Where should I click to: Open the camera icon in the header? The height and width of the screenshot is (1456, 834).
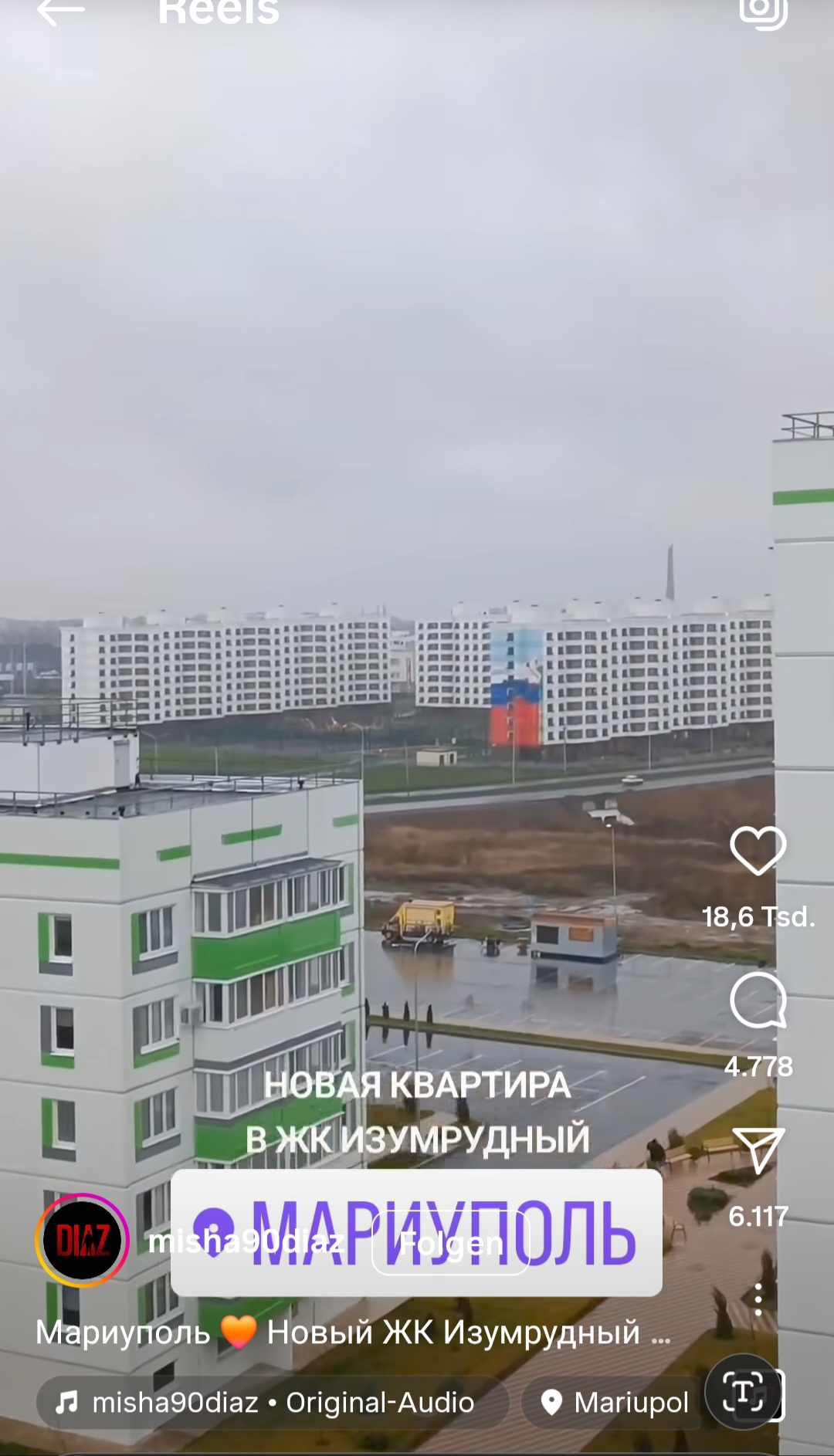click(x=763, y=12)
